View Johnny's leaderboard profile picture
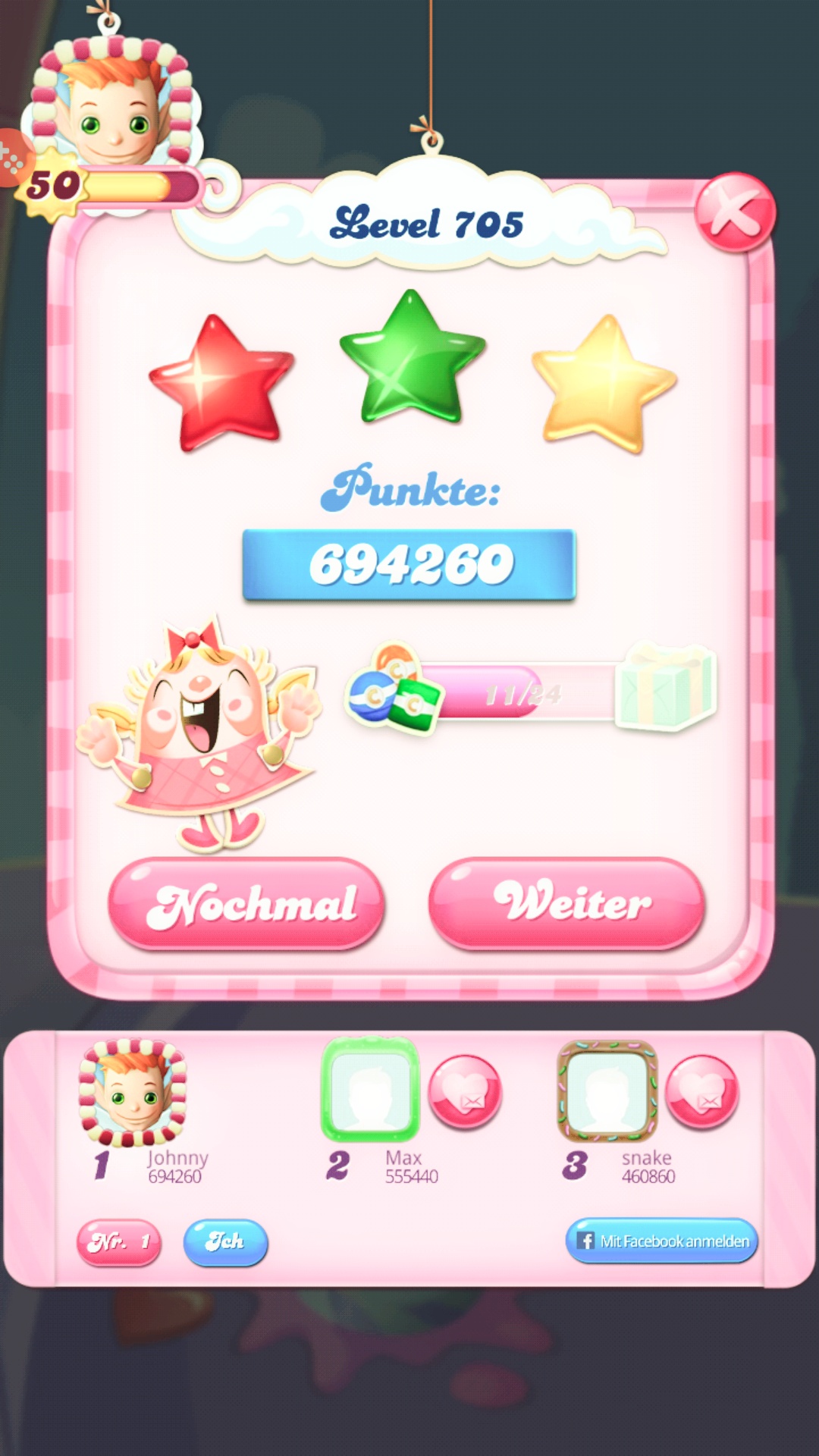The image size is (819, 1456). [133, 1092]
